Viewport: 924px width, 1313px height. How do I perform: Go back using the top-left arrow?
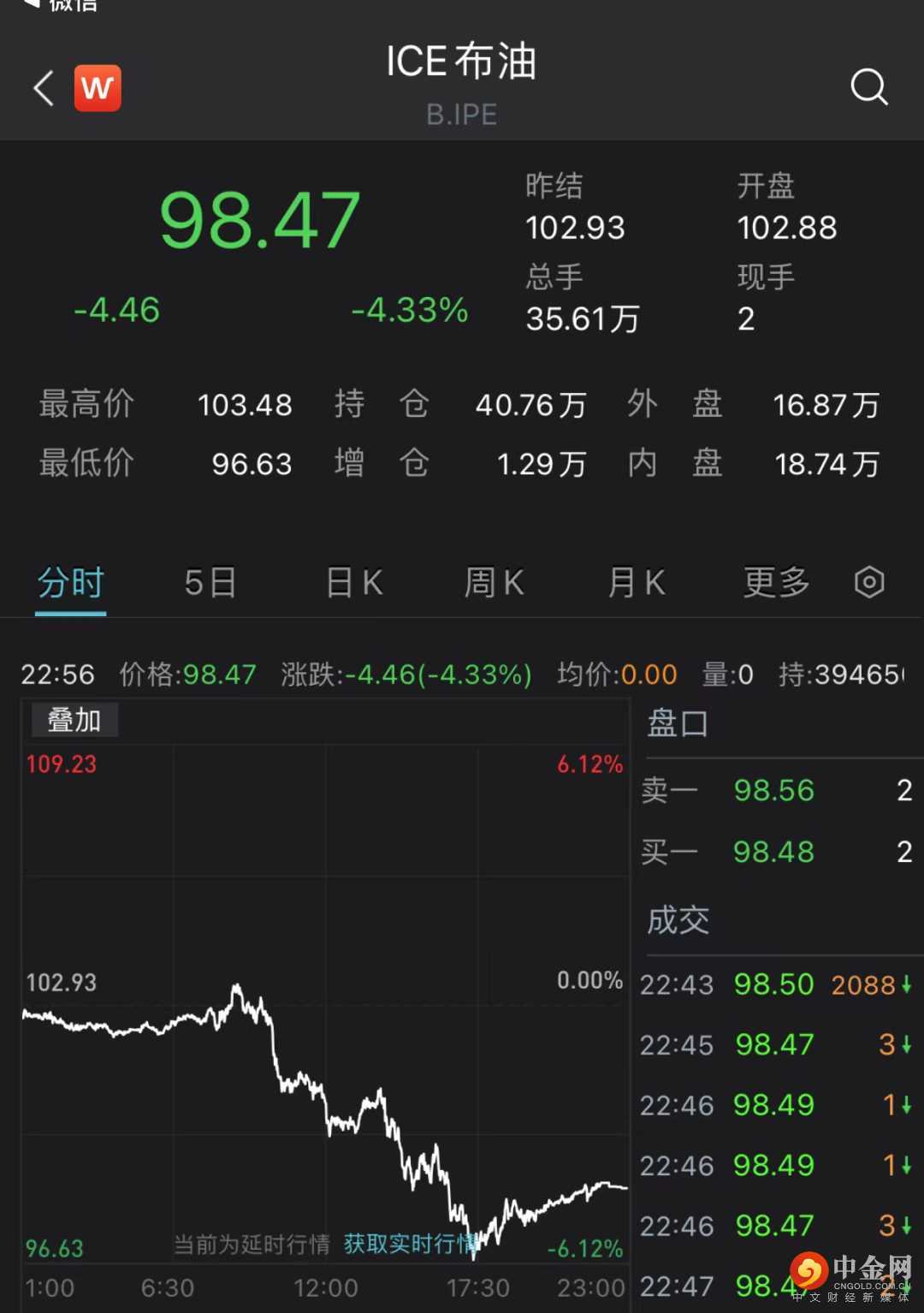coord(44,88)
